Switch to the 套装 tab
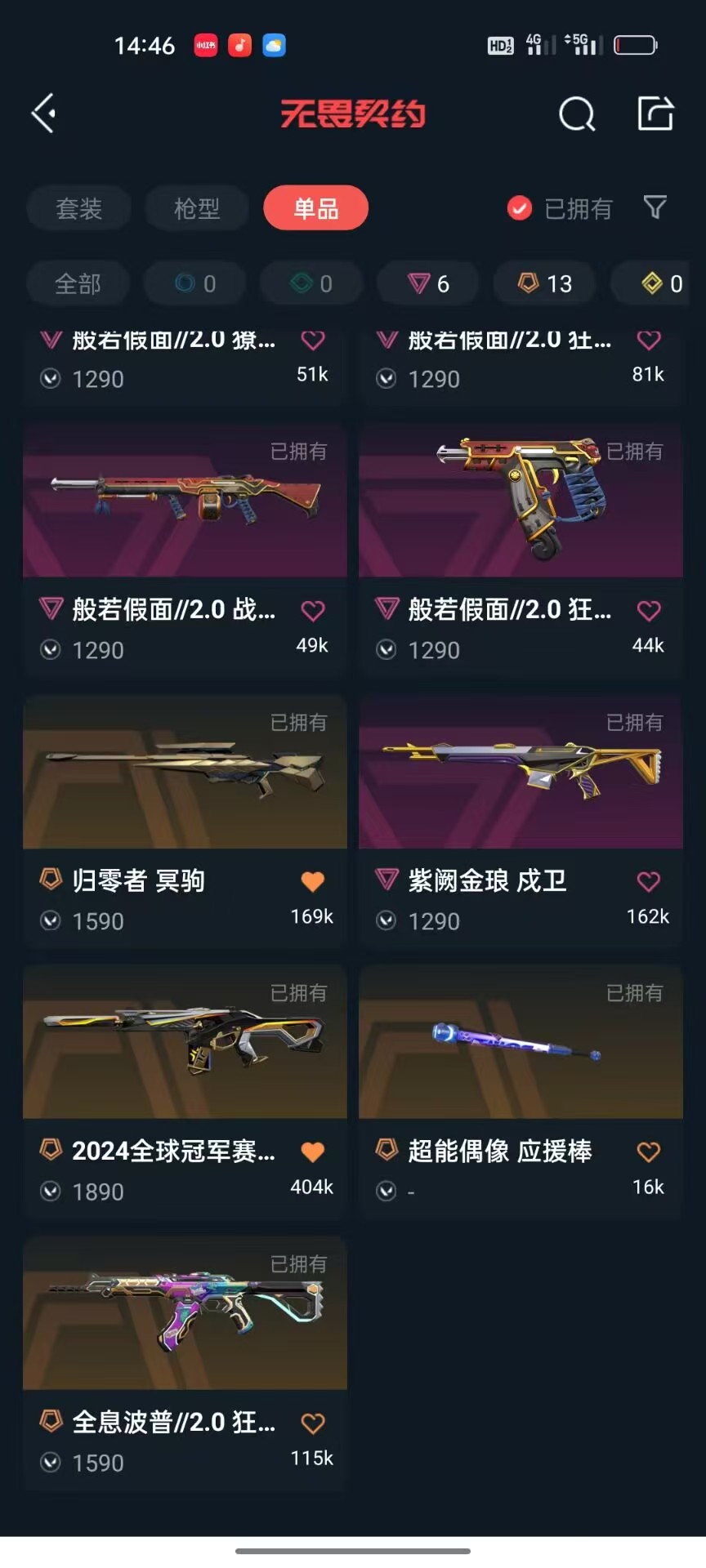The width and height of the screenshot is (706, 1568). tap(78, 208)
